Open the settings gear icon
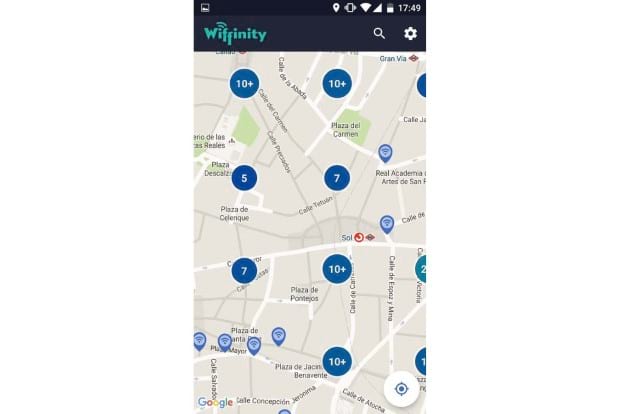Screen dimensions: 620x414 coord(410,33)
